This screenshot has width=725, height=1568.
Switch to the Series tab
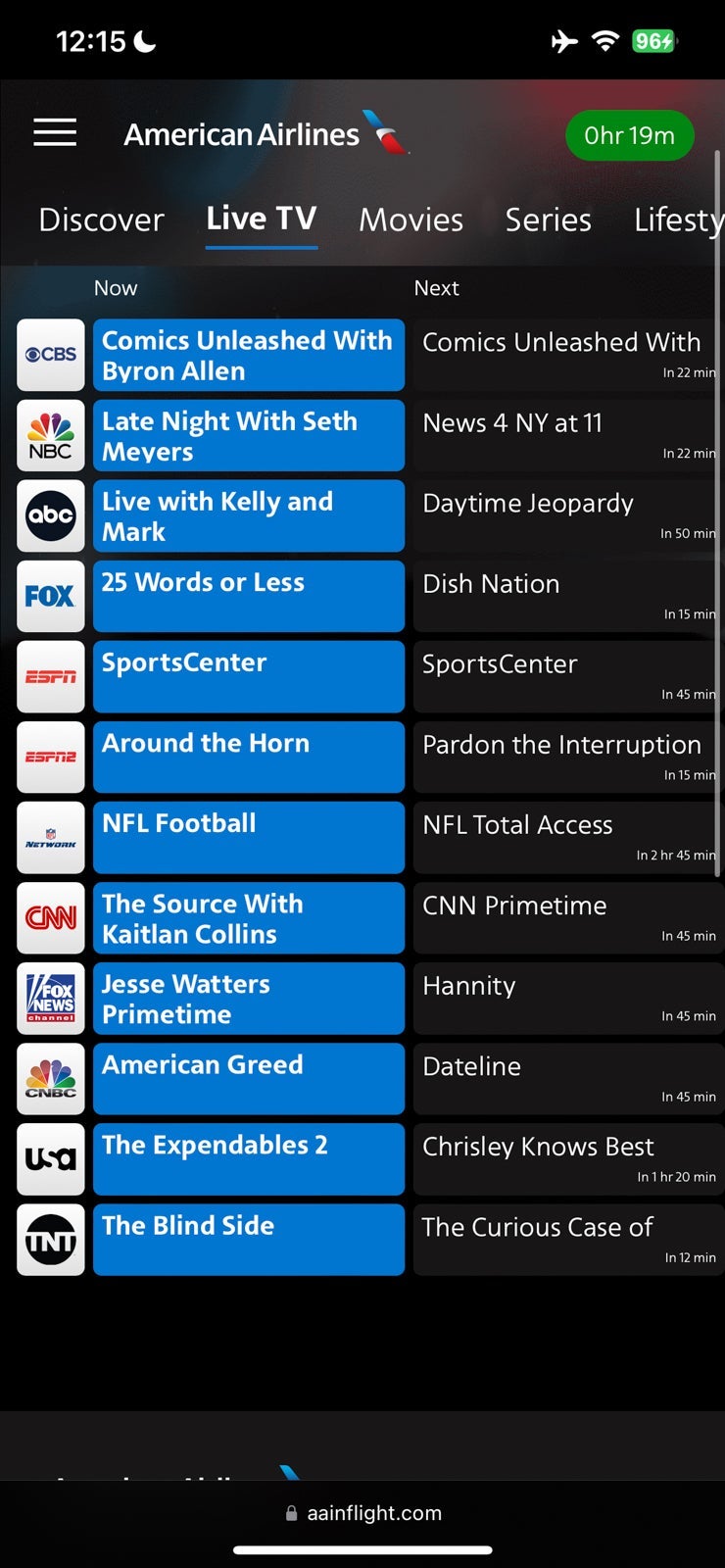pyautogui.click(x=549, y=220)
